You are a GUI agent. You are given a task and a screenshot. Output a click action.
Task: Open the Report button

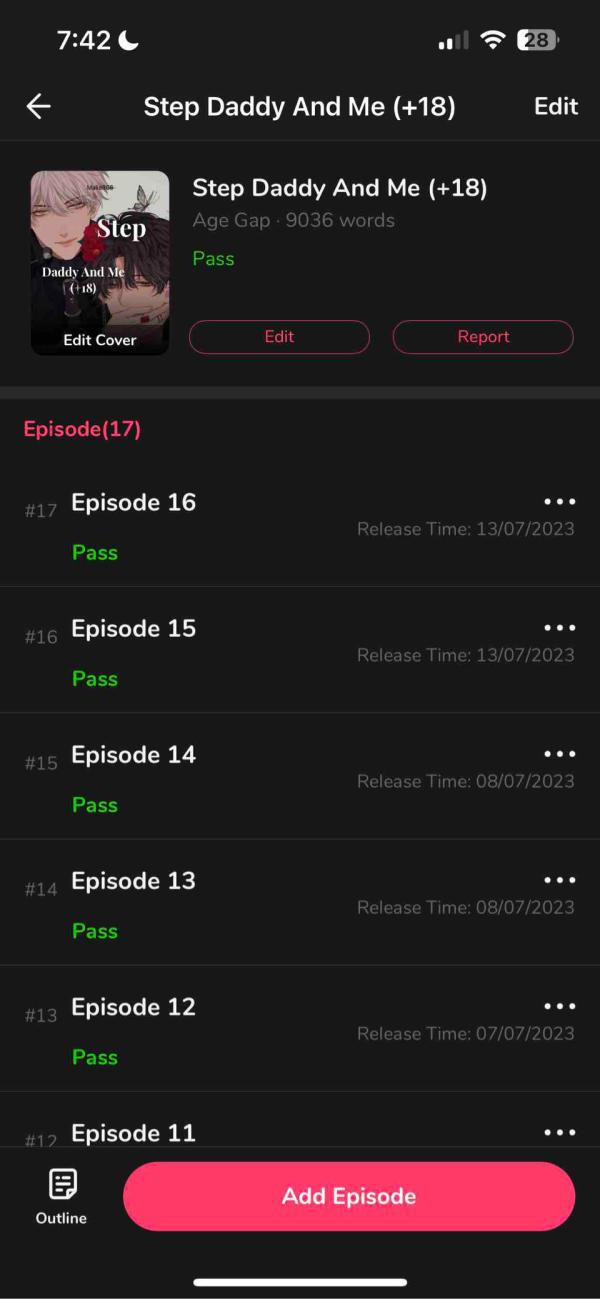[483, 337]
